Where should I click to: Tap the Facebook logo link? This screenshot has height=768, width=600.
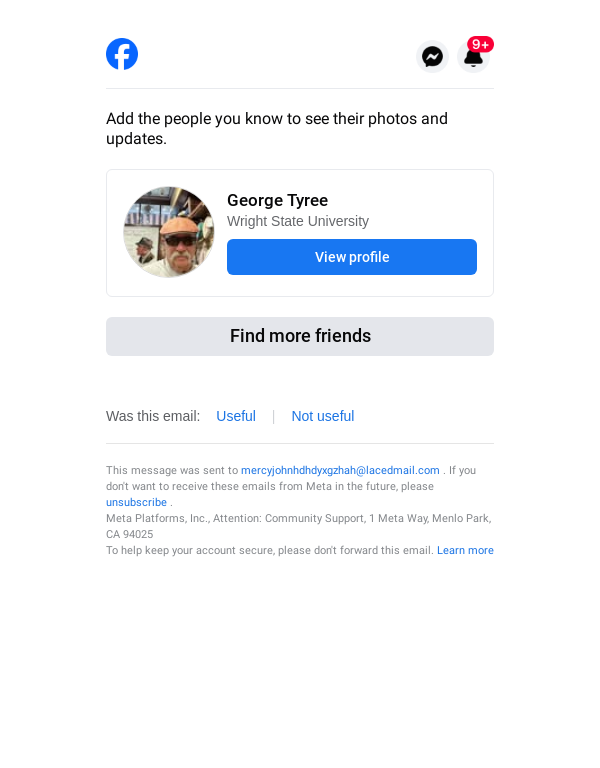coord(122,54)
